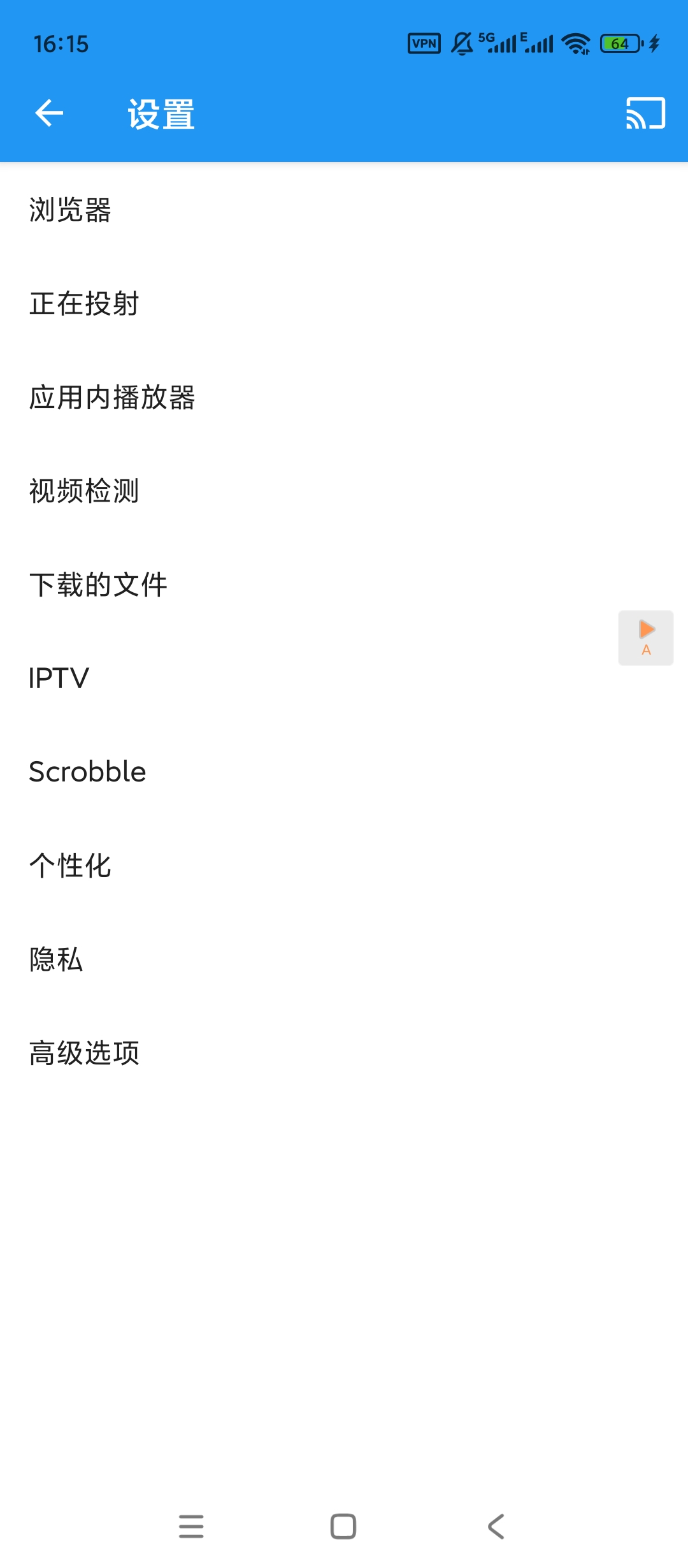
Task: Go back from the 设置 screen
Action: (x=49, y=113)
